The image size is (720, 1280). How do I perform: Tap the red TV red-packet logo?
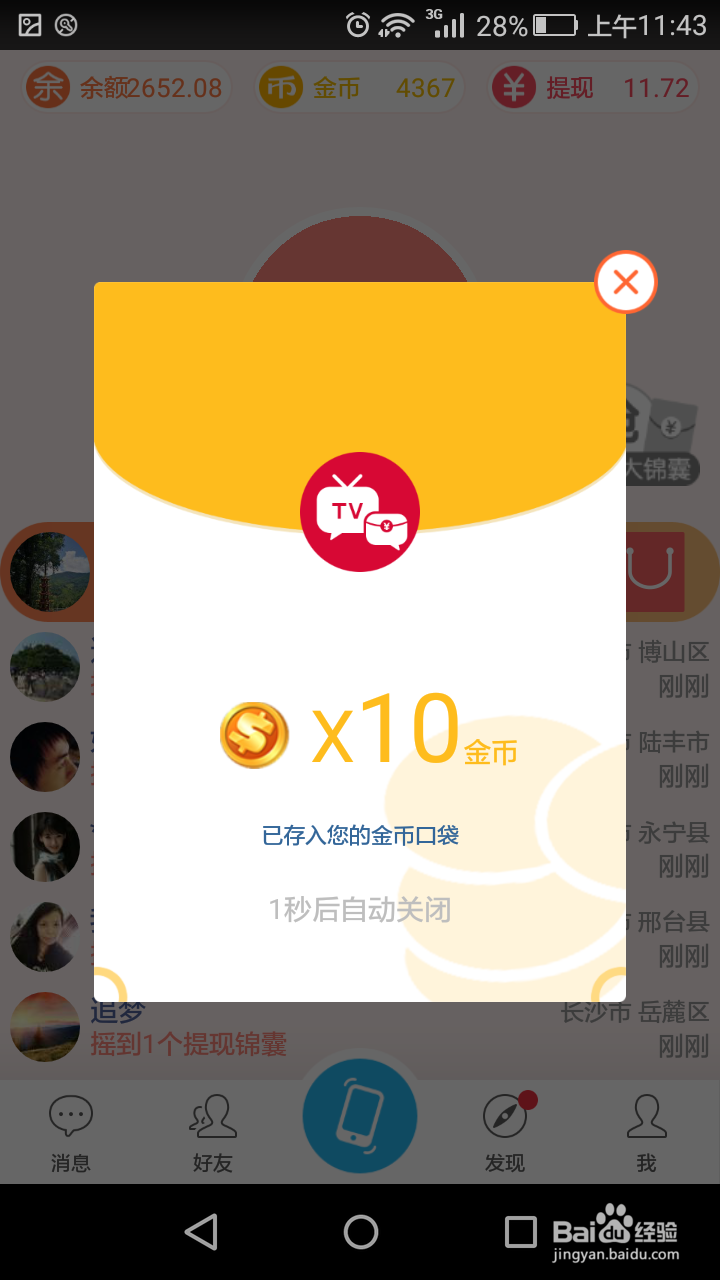(x=360, y=512)
